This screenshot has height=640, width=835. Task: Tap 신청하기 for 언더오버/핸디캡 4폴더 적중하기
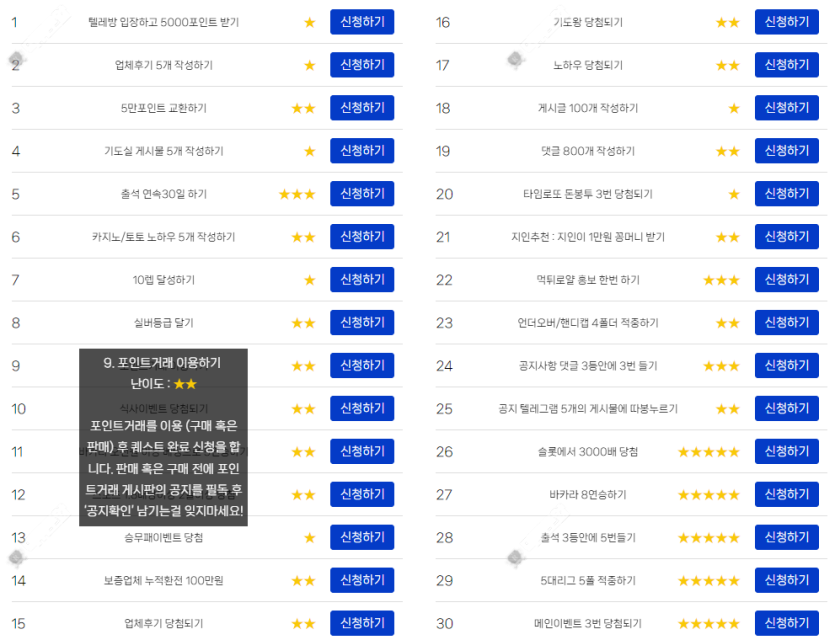pyautogui.click(x=786, y=323)
